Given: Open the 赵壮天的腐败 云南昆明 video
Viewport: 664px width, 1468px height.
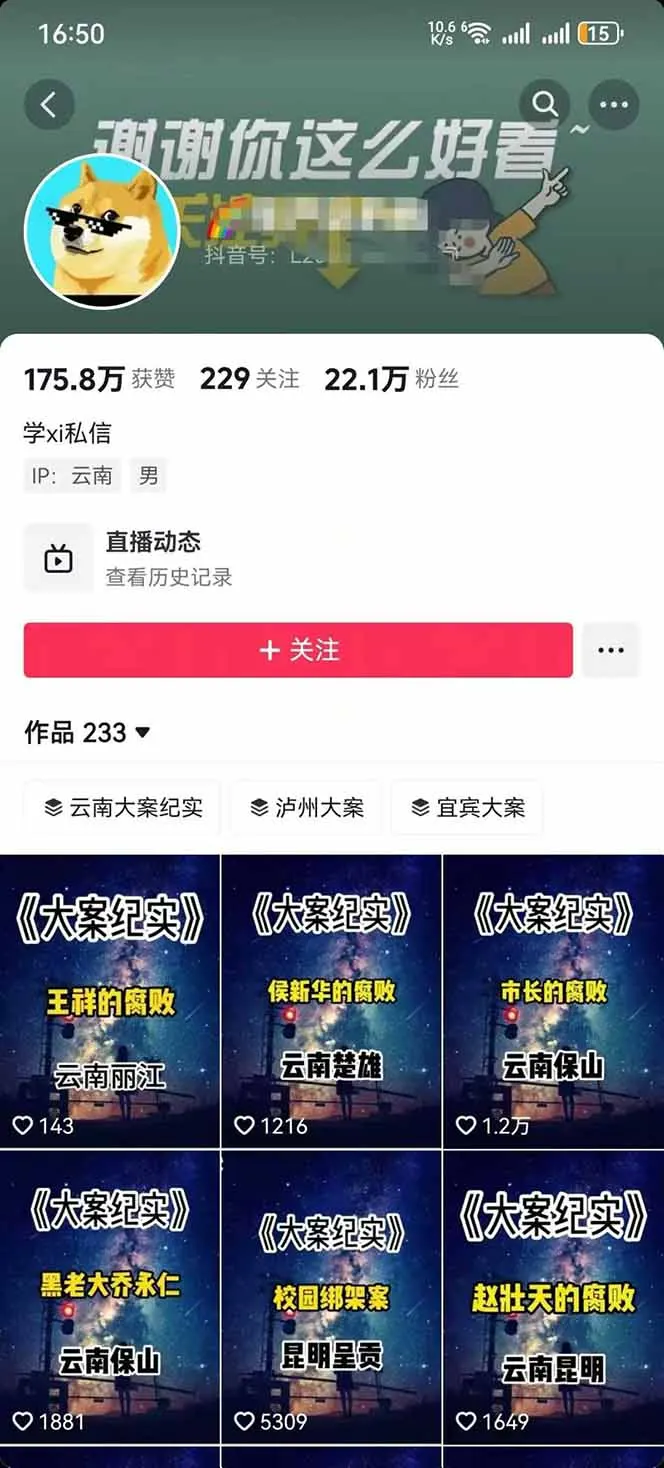Looking at the screenshot, I should click(x=553, y=1295).
